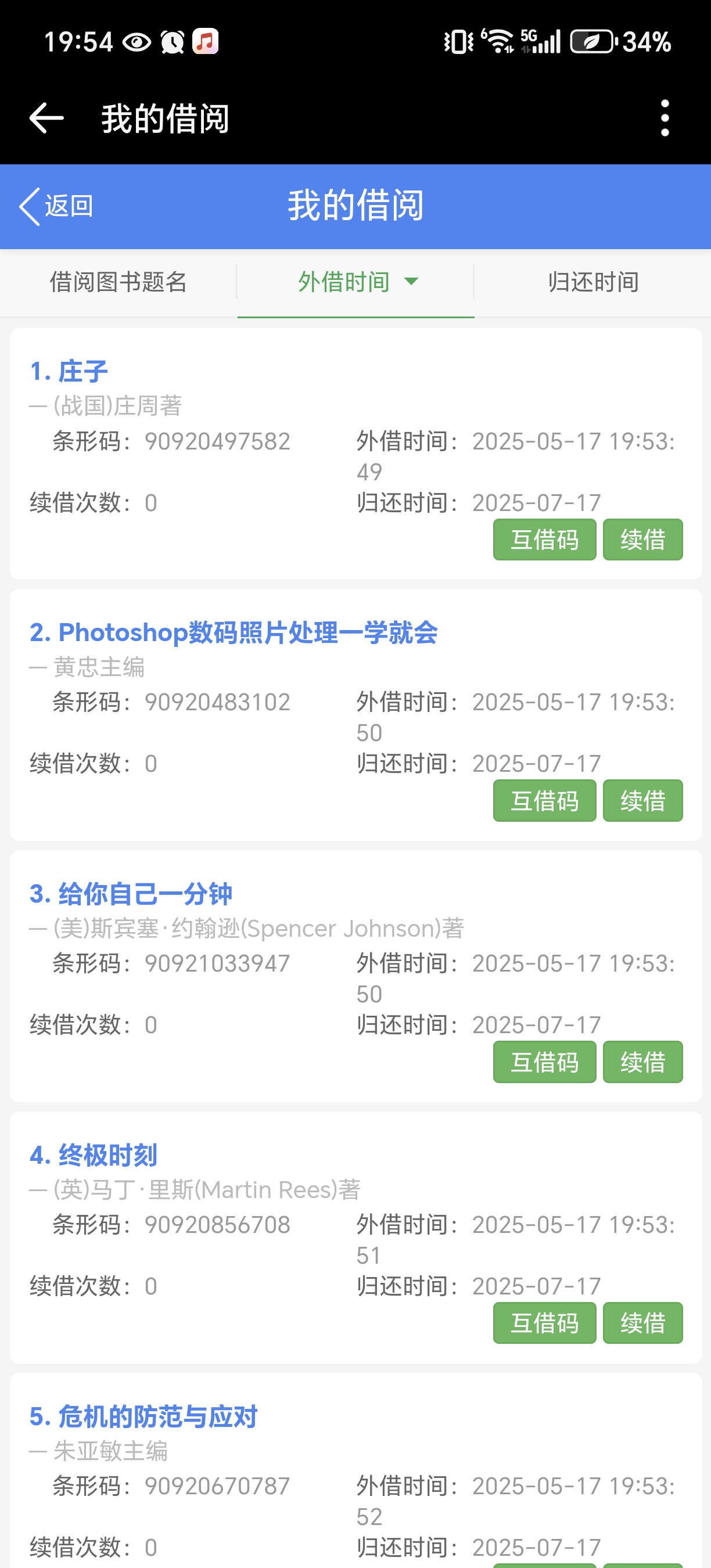
Task: Show 互借码 for 庄子
Action: tap(544, 540)
